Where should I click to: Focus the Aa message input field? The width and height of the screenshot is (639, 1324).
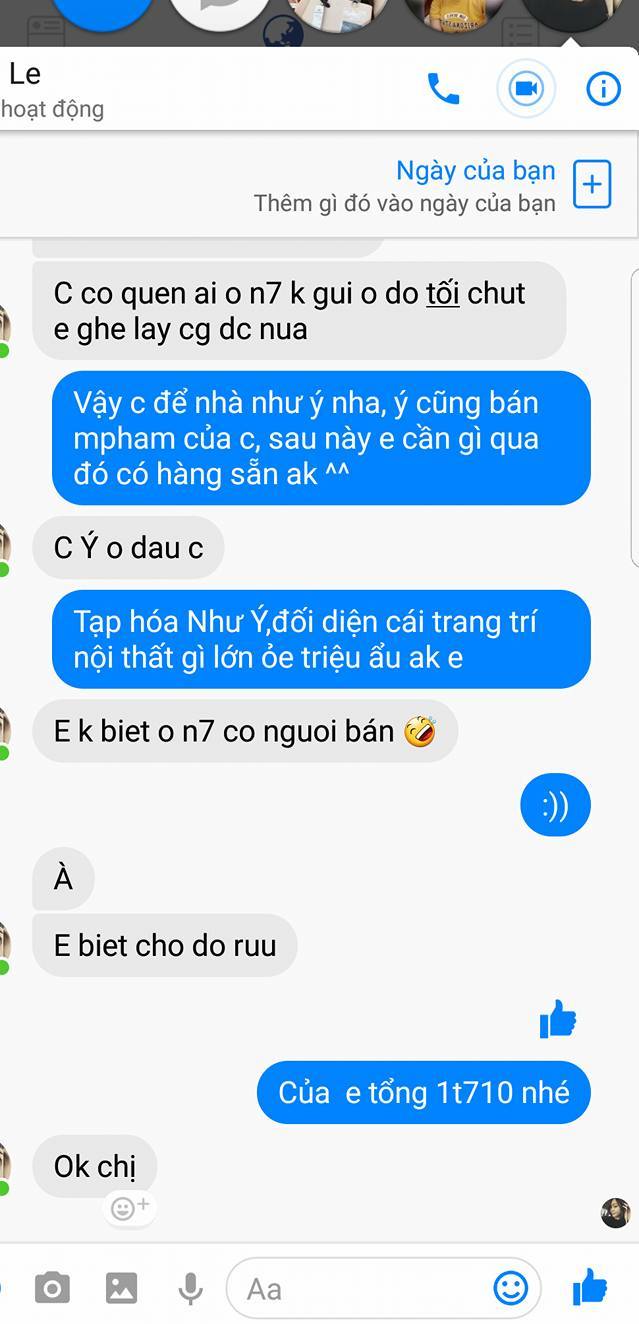[x=385, y=1289]
